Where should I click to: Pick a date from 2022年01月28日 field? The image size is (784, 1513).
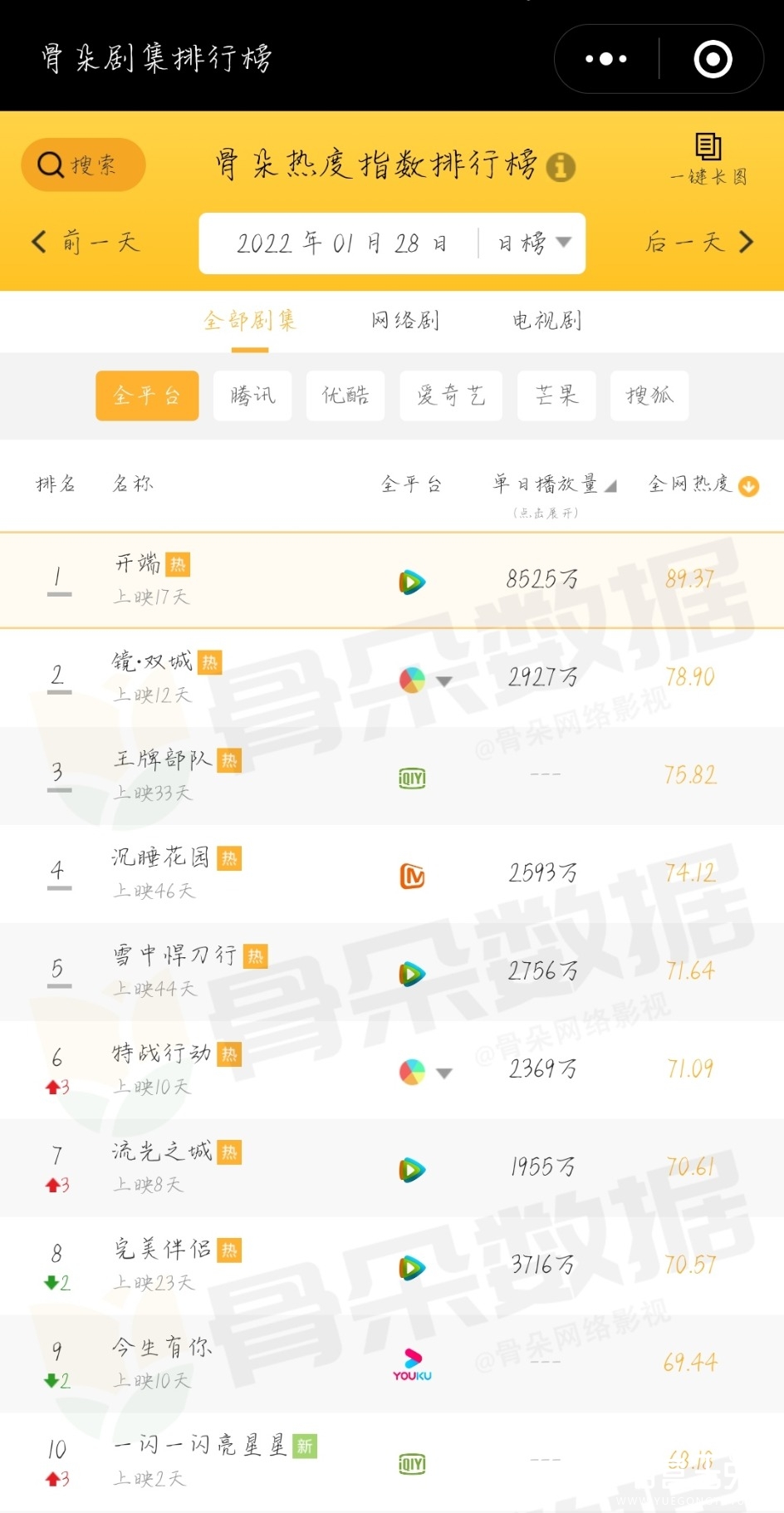click(x=341, y=243)
